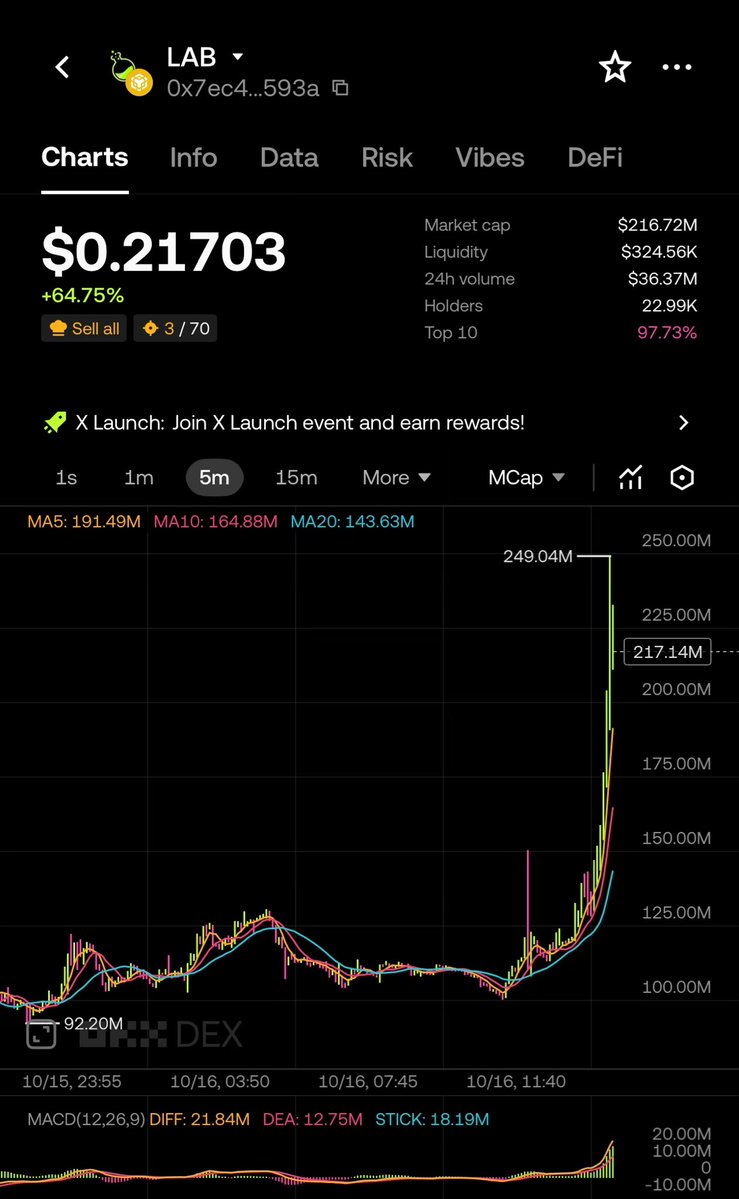739x1199 pixels.
Task: Tap the Sell all chip
Action: coord(84,328)
